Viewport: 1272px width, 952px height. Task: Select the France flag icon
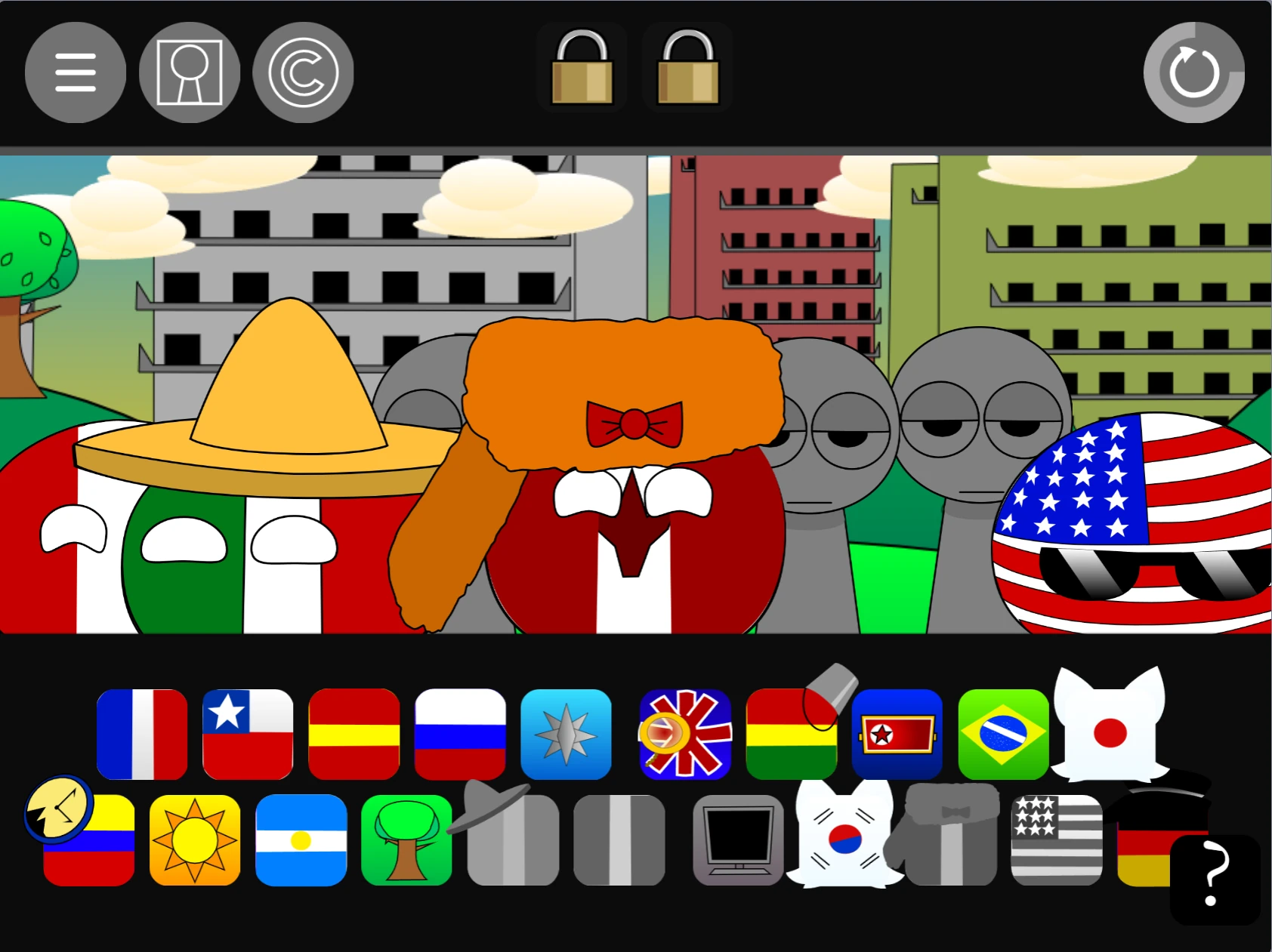click(x=142, y=734)
